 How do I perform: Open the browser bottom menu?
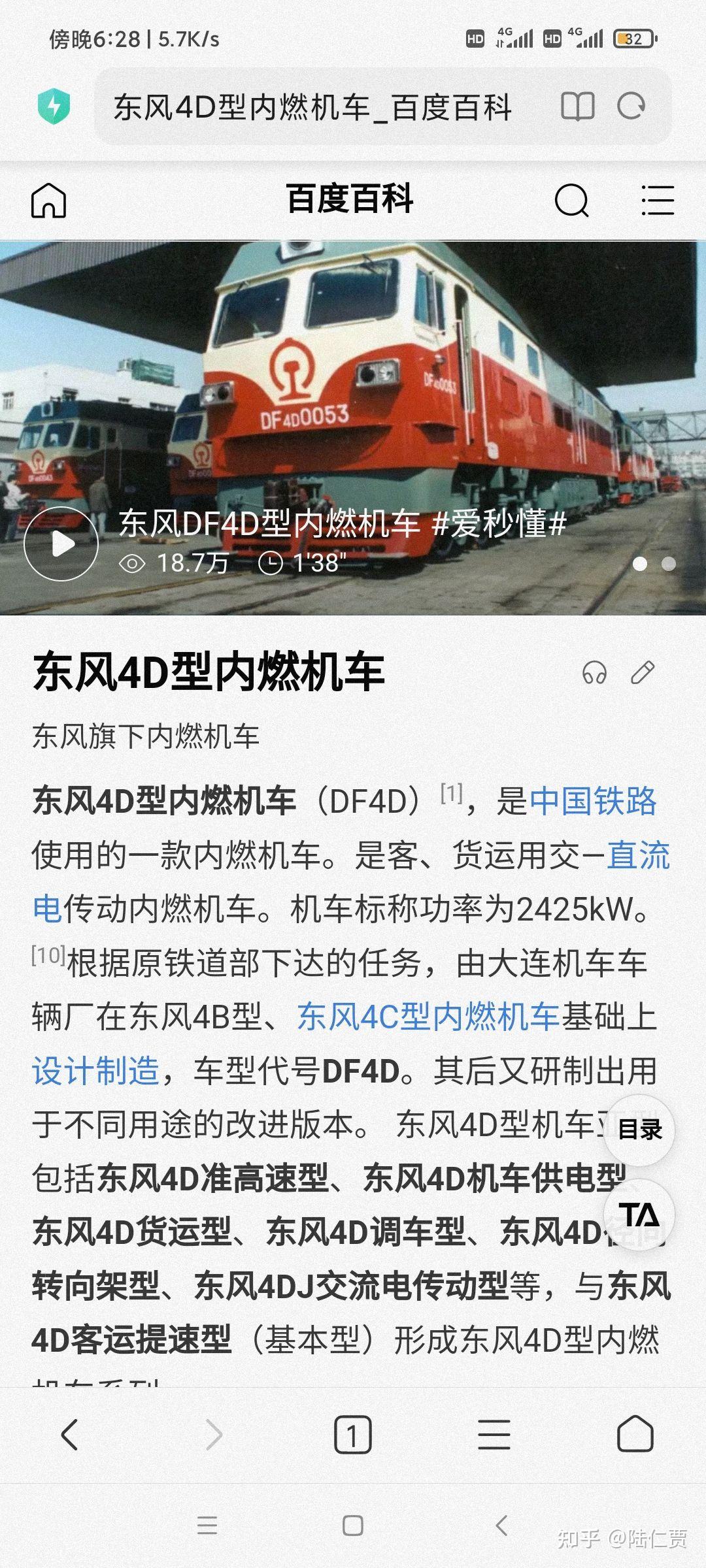tap(494, 1435)
